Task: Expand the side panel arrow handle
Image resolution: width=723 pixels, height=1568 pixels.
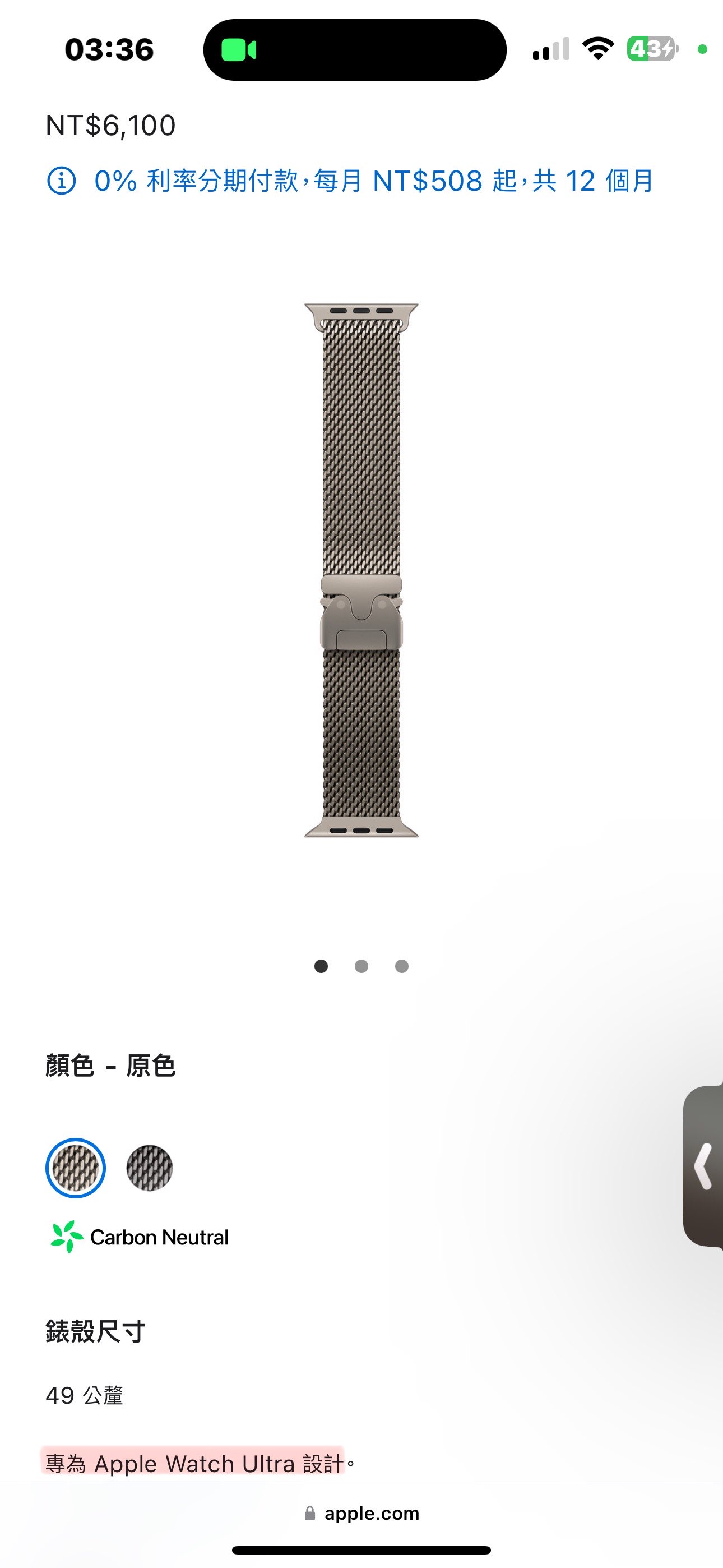Action: tap(703, 1166)
